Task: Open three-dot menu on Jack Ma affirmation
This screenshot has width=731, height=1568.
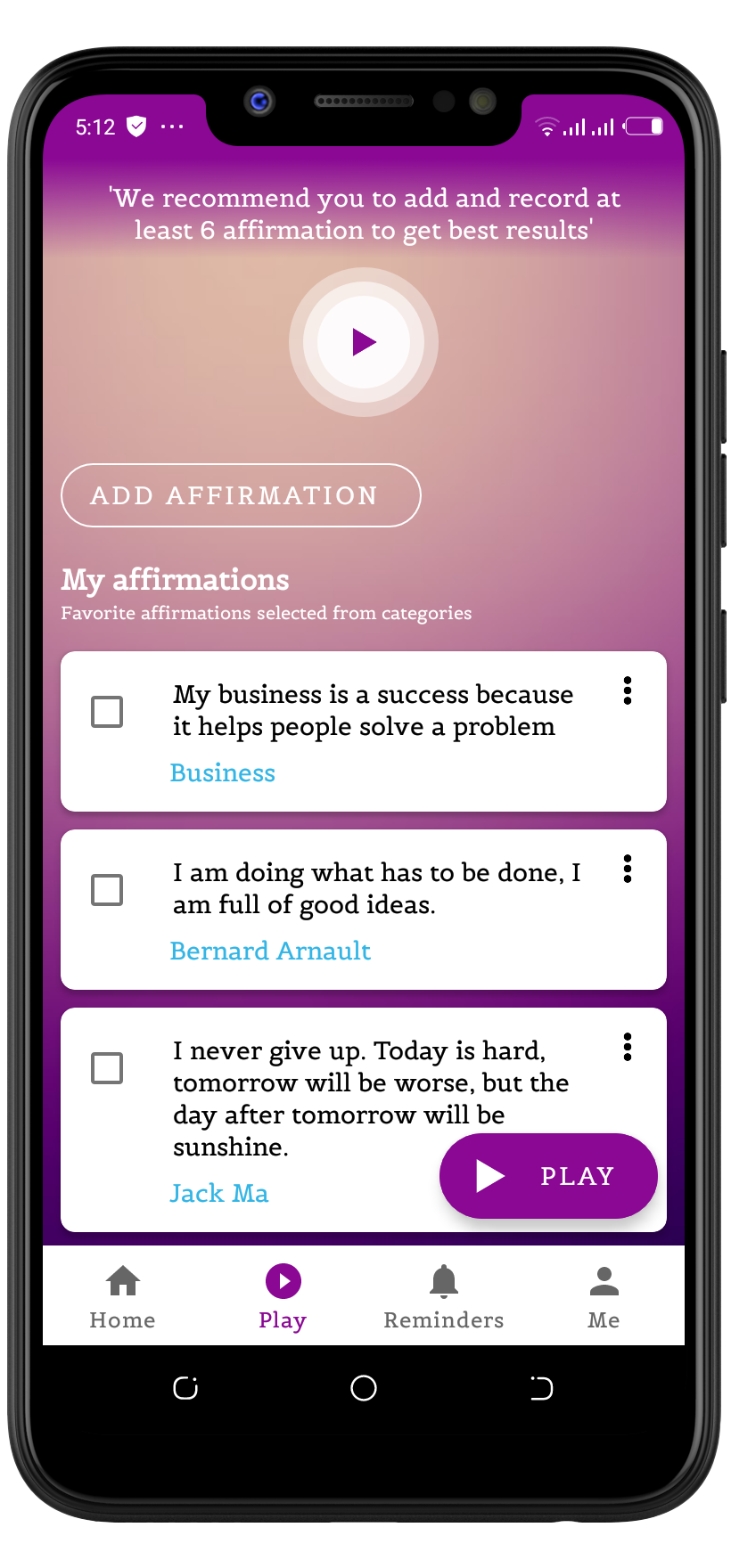Action: tap(628, 1047)
